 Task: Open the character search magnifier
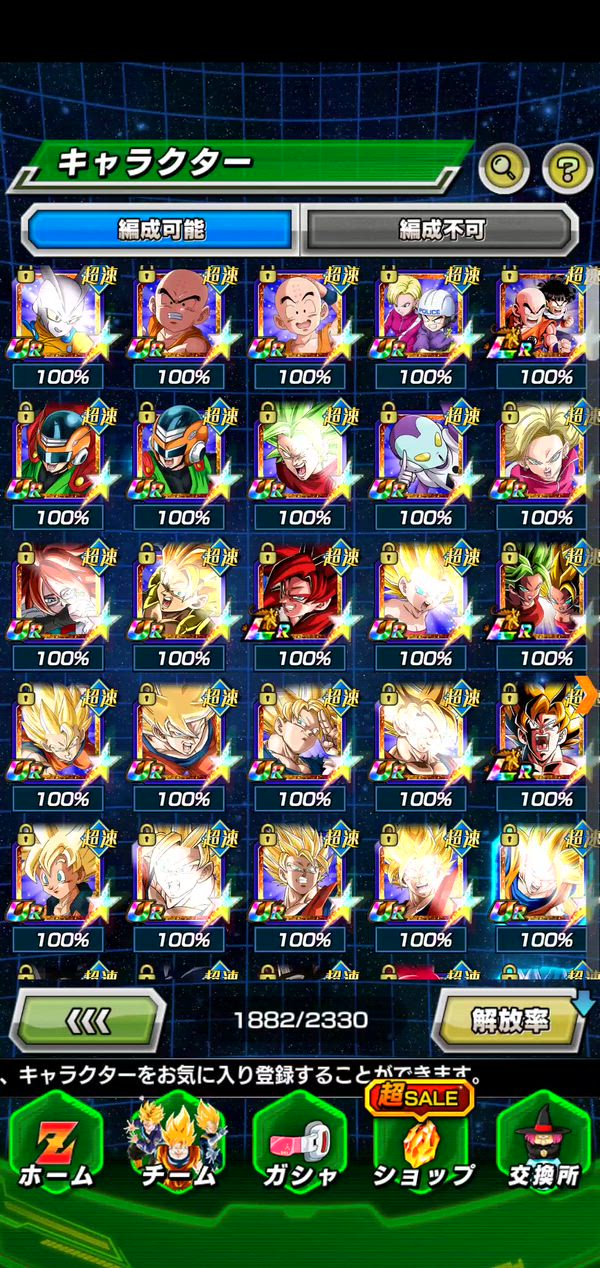pos(503,169)
